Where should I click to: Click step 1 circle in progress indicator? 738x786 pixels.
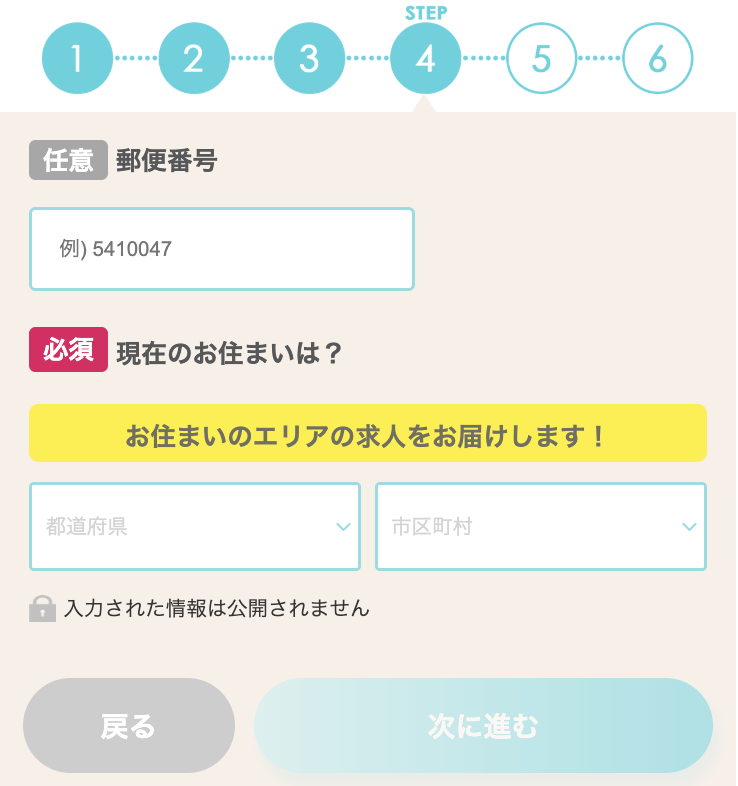click(77, 58)
